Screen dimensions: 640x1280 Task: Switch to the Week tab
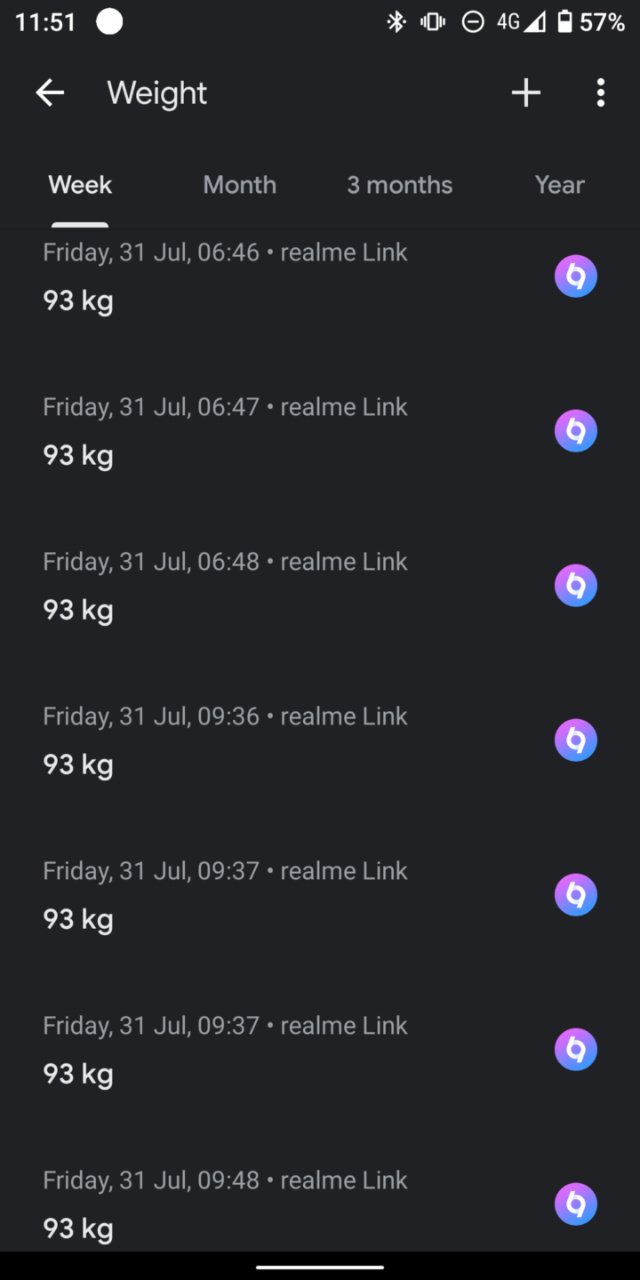click(80, 185)
